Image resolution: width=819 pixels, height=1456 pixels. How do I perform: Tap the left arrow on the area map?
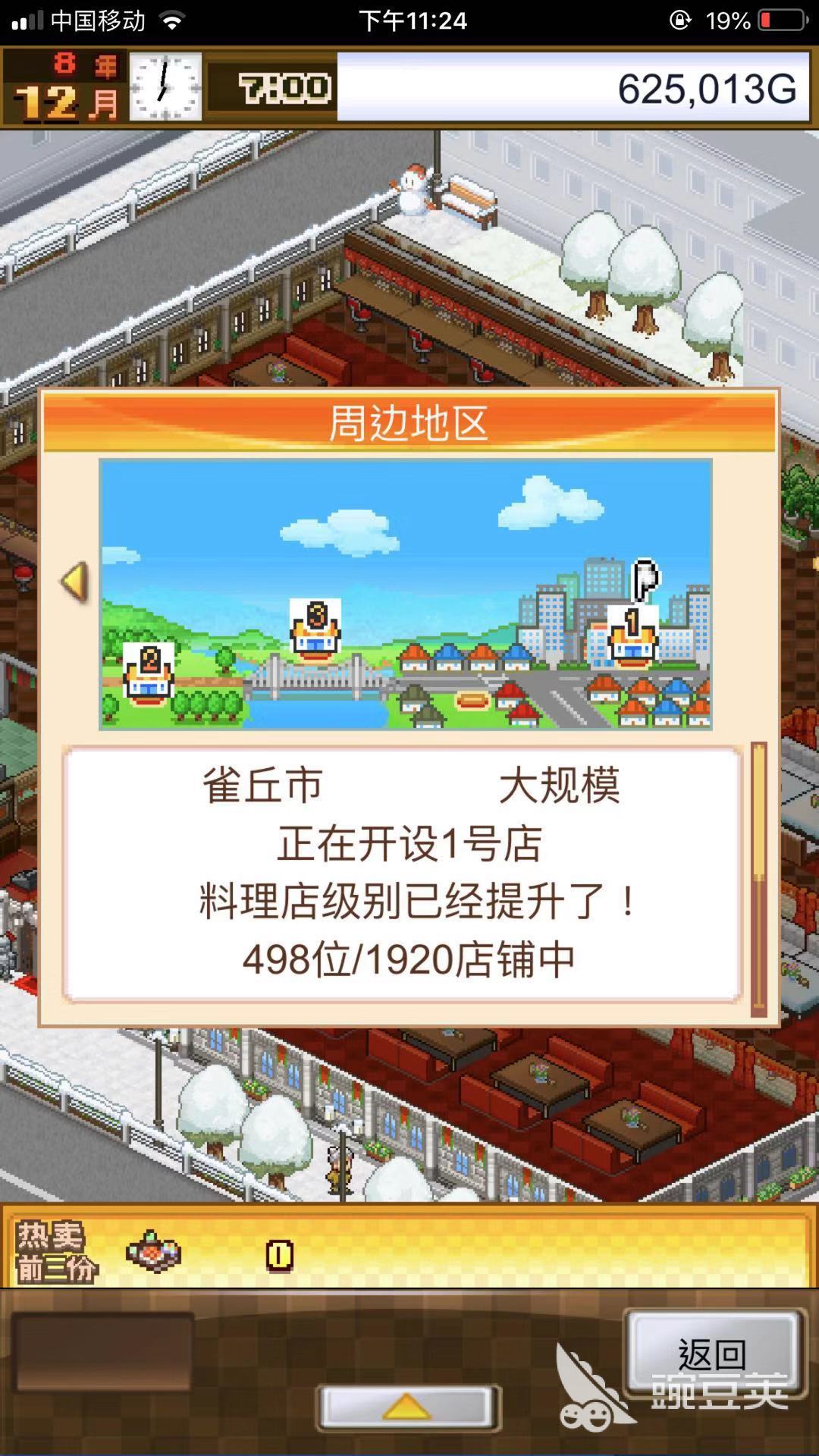tap(74, 582)
